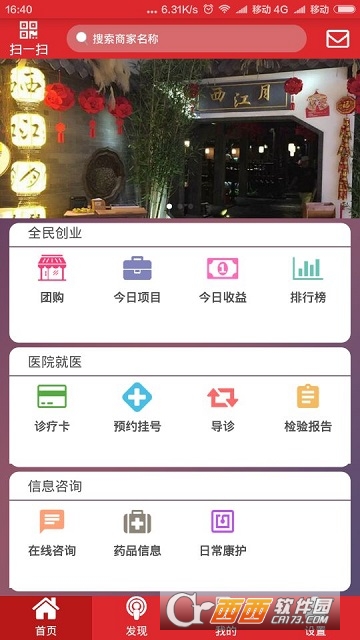The height and width of the screenshot is (640, 360).
Task: Open 团购 group buying
Action: (x=52, y=280)
